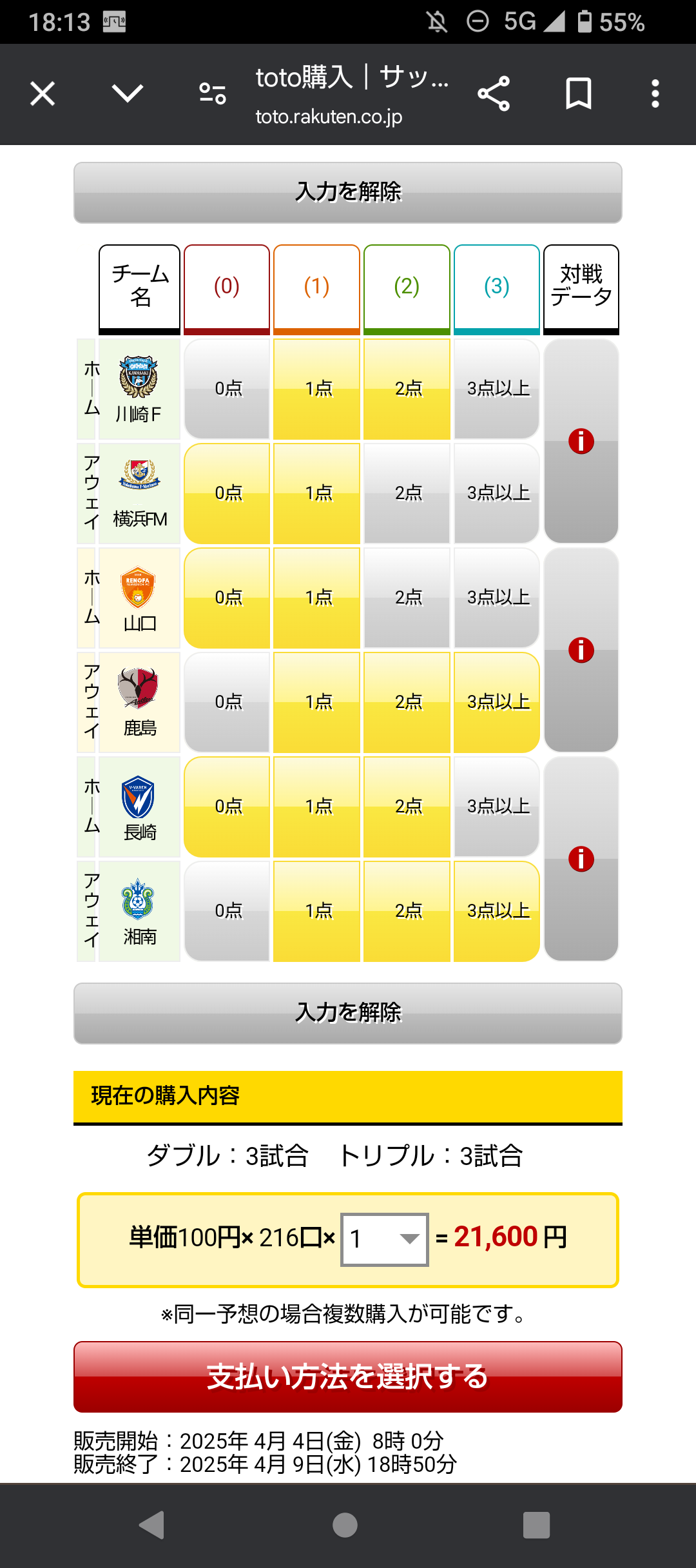Select 3点以上 for 横浜FM
The image size is (696, 1568).
[x=497, y=493]
